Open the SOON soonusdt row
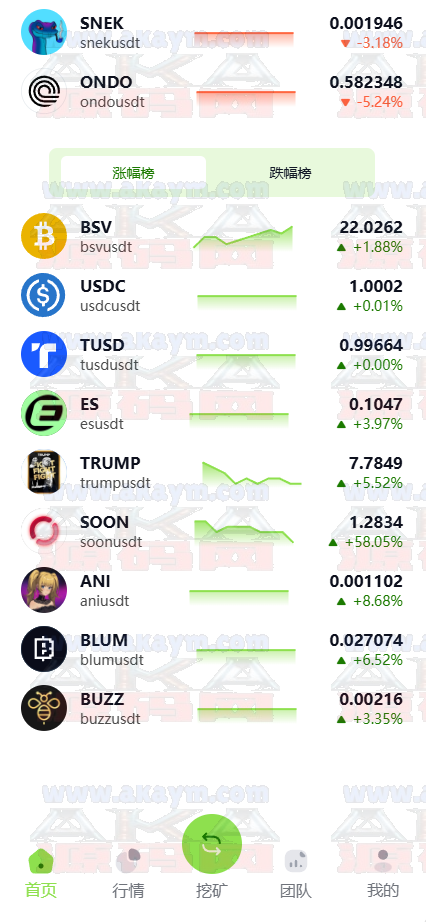The height and width of the screenshot is (922, 426). (x=212, y=531)
